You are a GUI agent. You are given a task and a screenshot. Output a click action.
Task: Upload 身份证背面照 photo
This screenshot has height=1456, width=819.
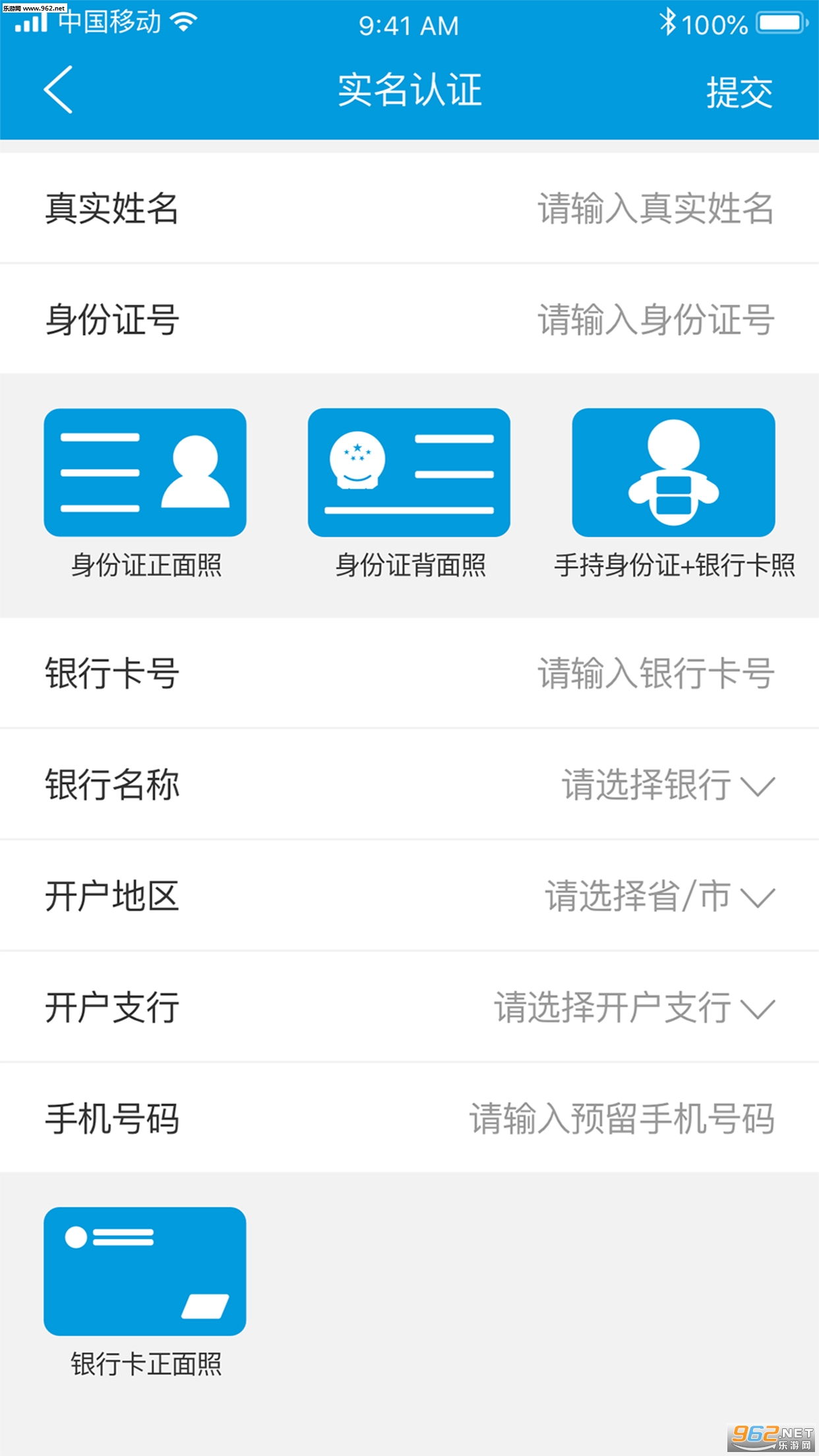(409, 472)
